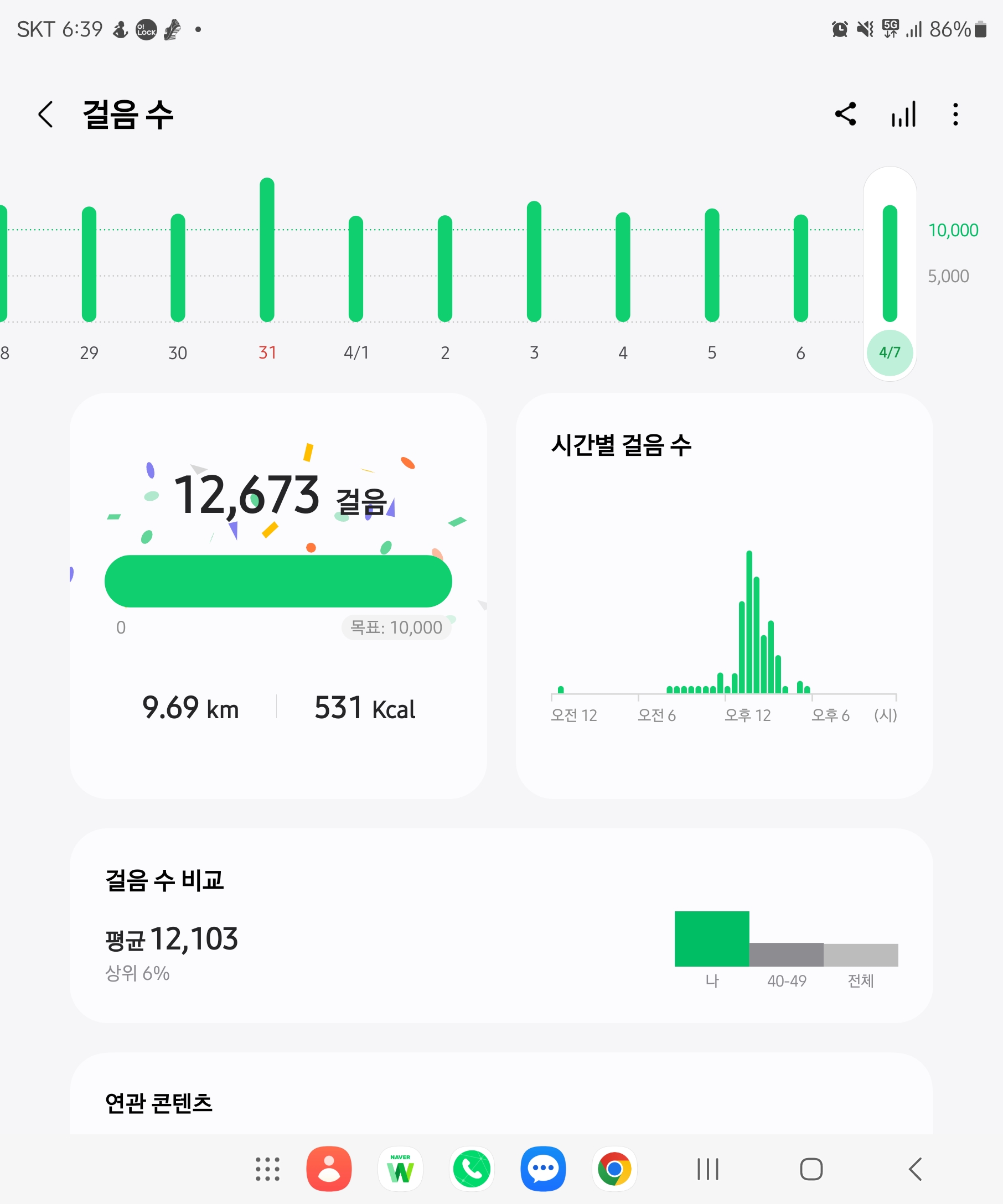This screenshot has height=1204, width=1003.
Task: Share today's step count
Action: pos(845,114)
